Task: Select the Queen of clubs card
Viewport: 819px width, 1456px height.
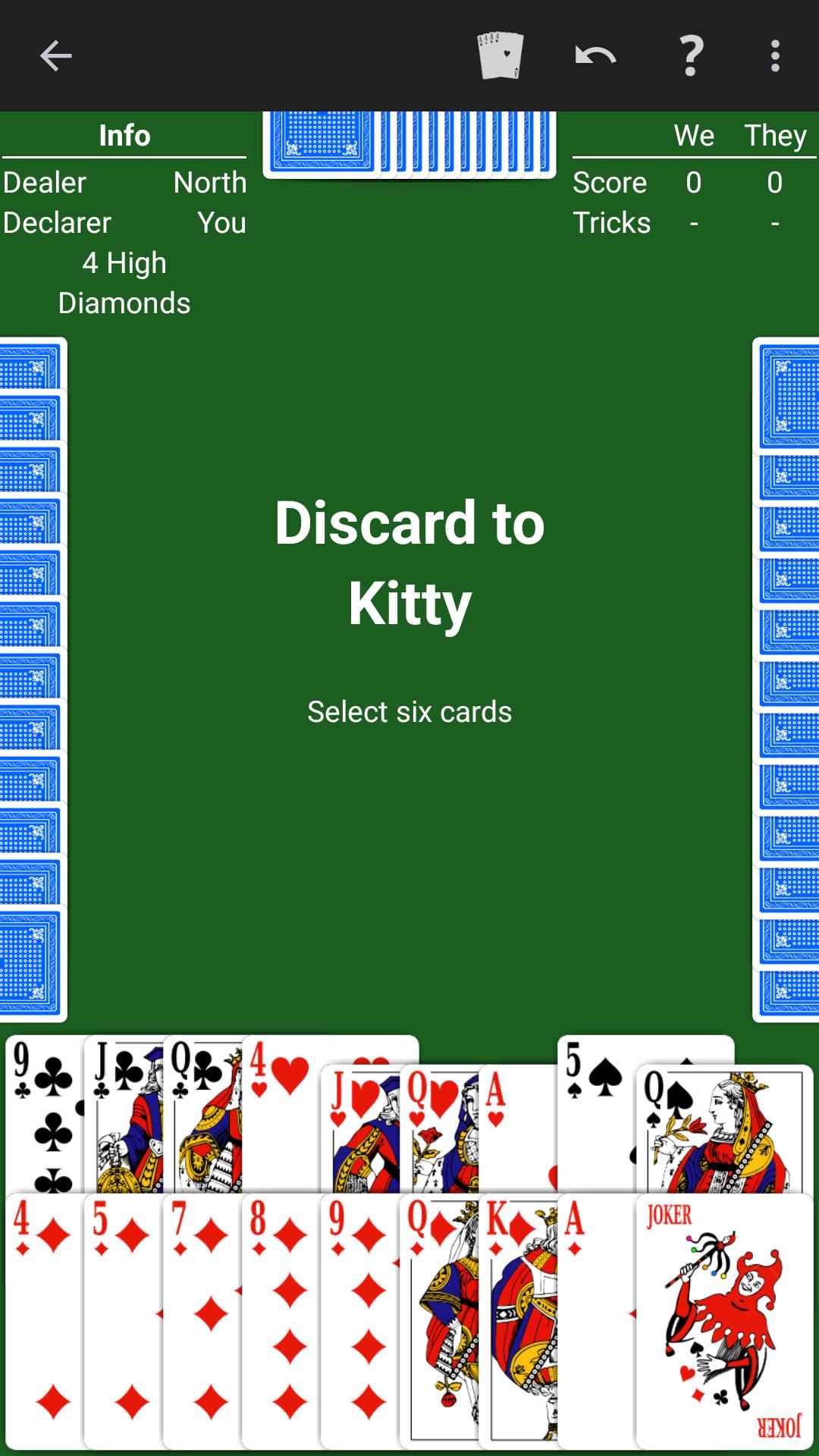Action: (202, 1114)
